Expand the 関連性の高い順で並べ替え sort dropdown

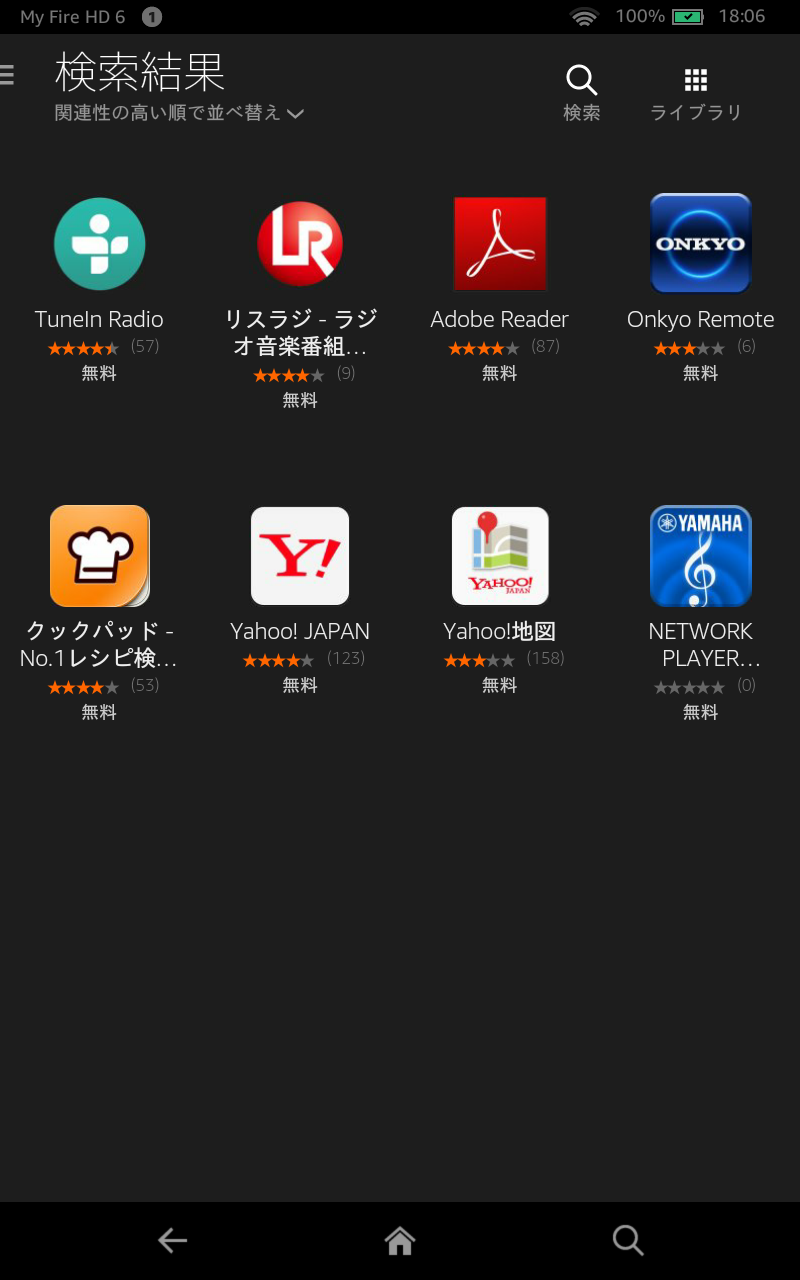click(180, 113)
